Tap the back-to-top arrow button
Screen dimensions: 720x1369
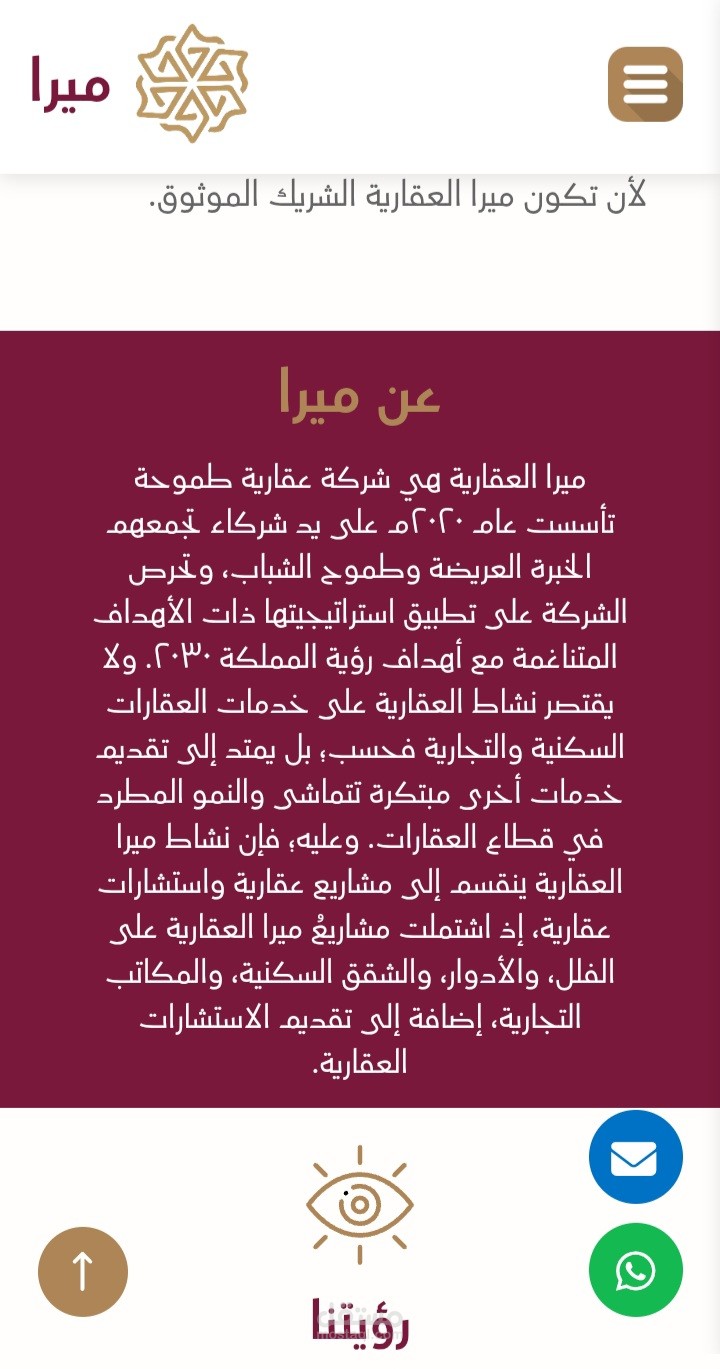[83, 1271]
